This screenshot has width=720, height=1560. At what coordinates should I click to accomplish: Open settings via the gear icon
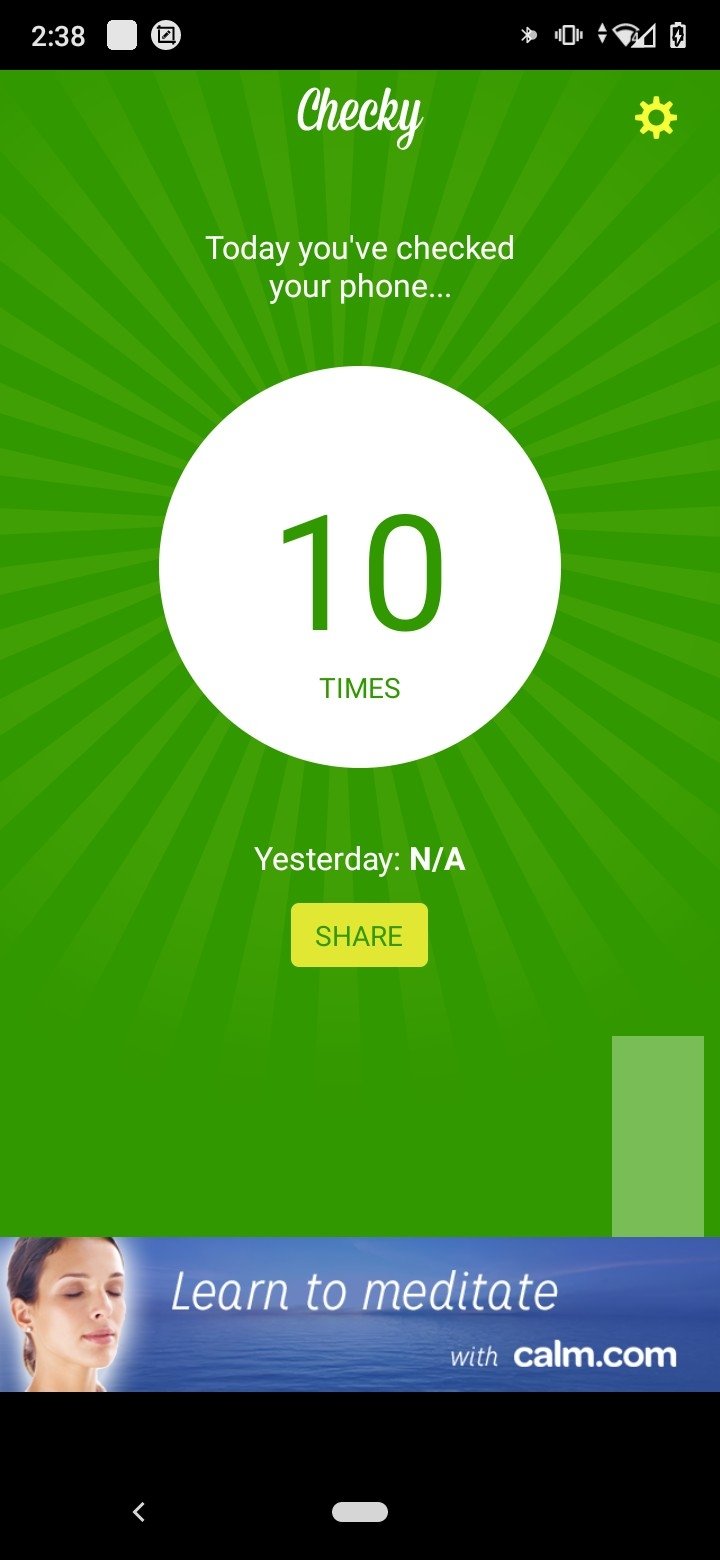[x=656, y=119]
